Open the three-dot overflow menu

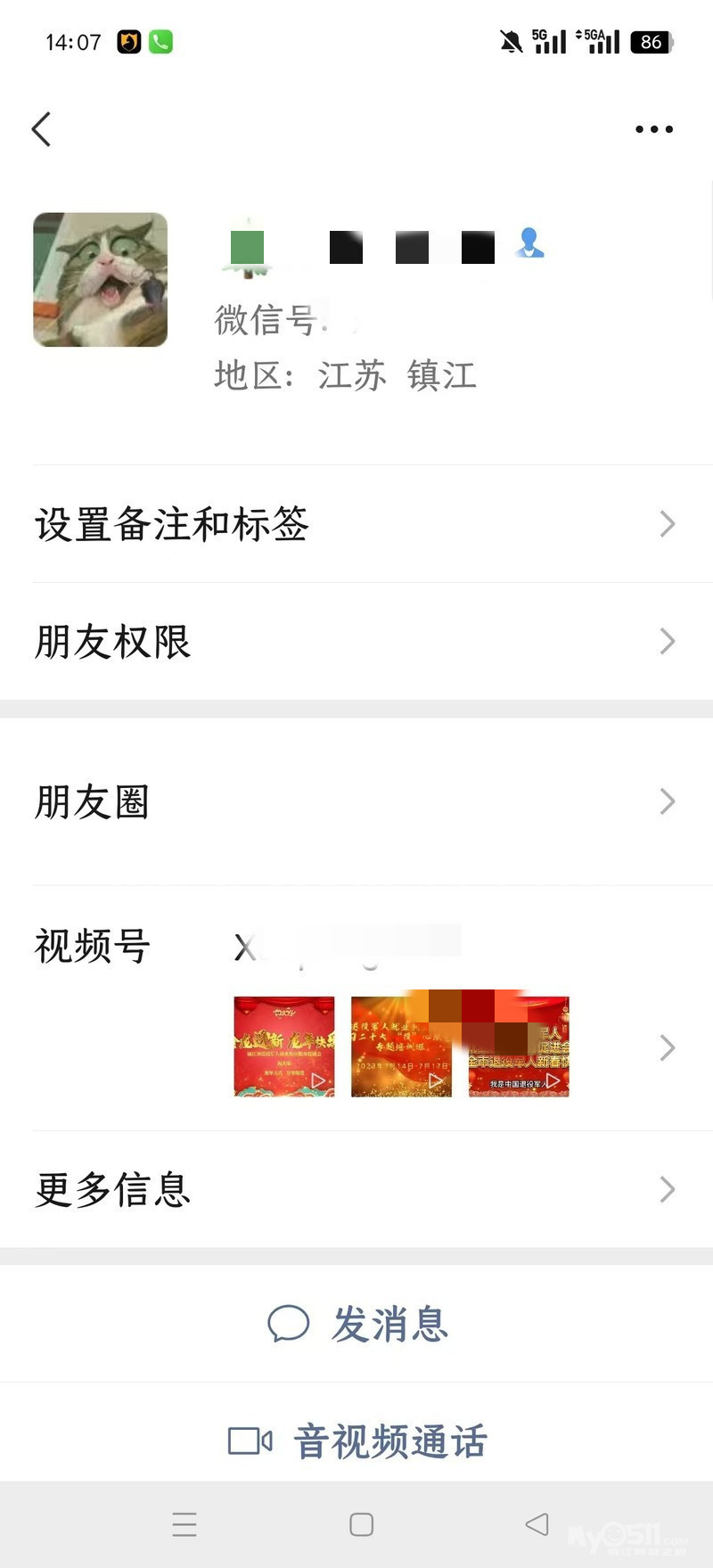pyautogui.click(x=653, y=129)
